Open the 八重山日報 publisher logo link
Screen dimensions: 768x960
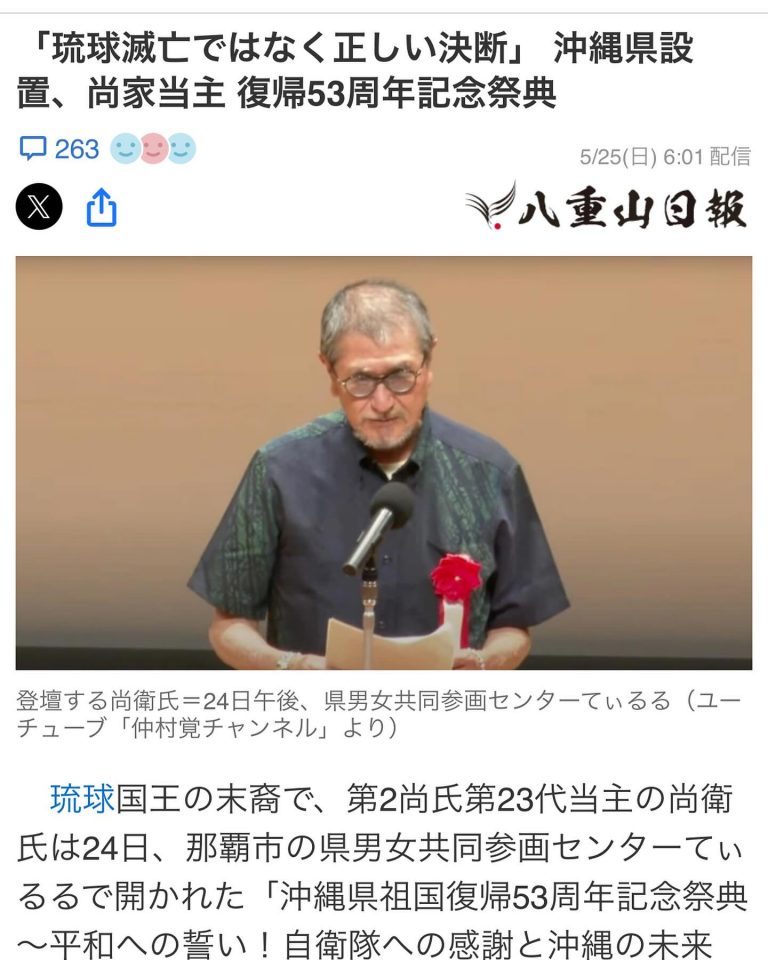pos(607,207)
